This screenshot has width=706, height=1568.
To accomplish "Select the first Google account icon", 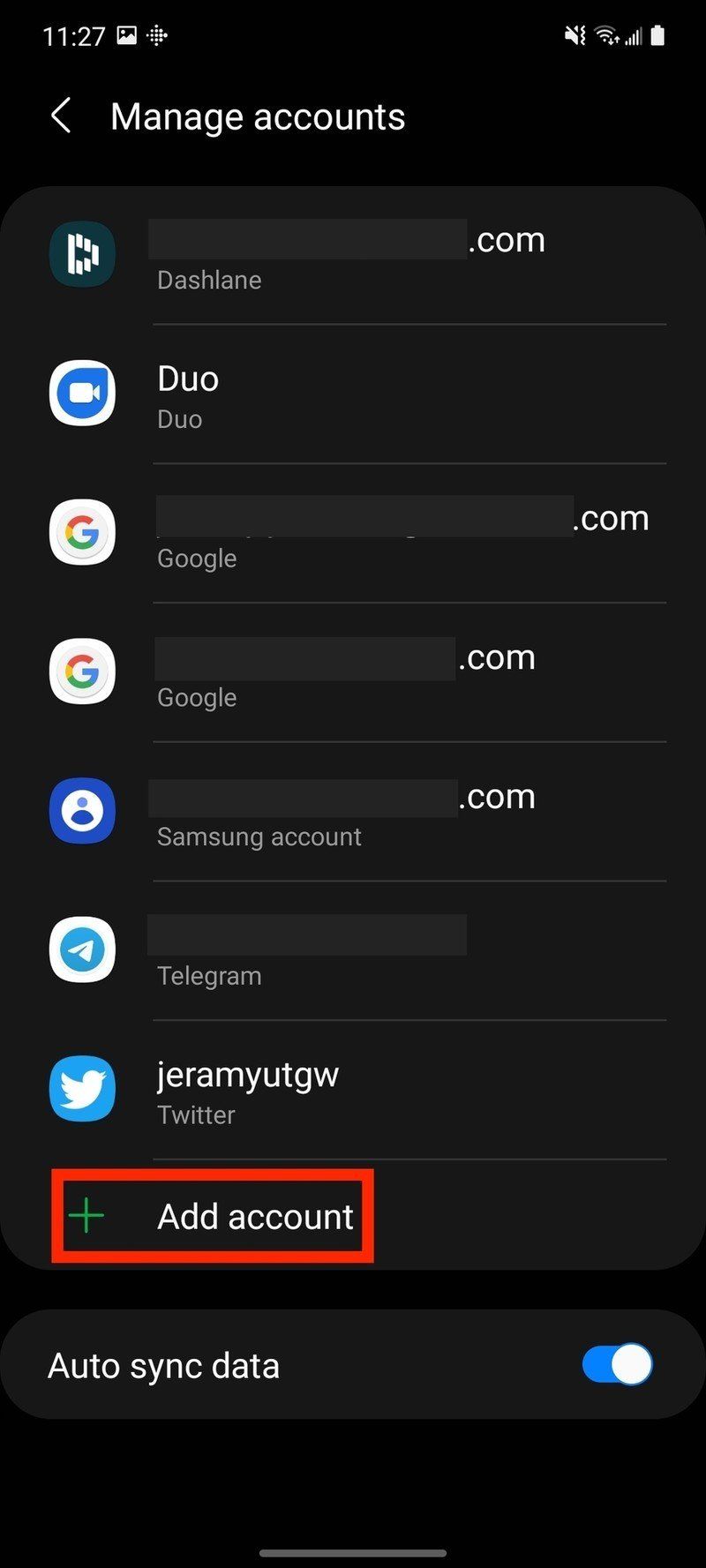I will (81, 533).
